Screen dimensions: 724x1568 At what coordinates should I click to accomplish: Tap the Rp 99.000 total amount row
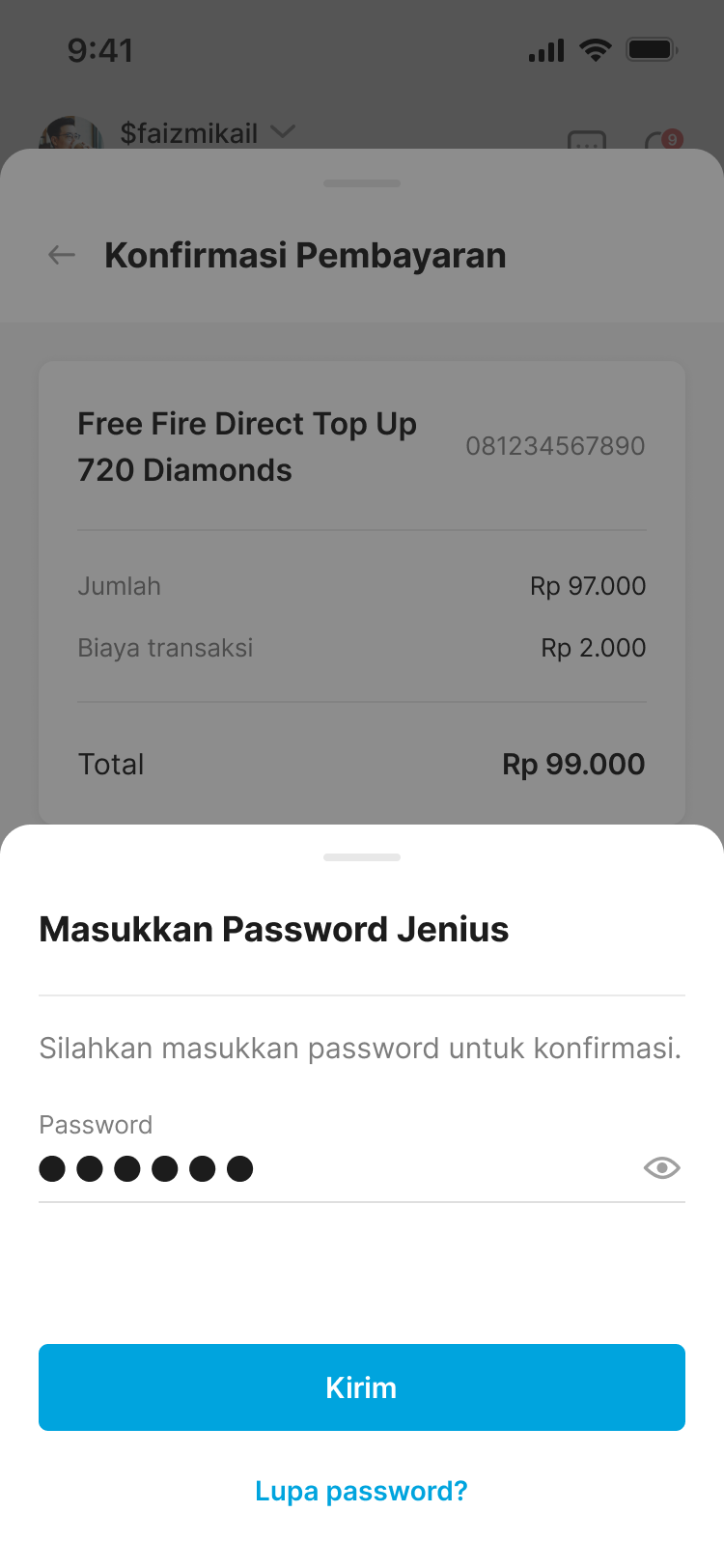[x=361, y=764]
